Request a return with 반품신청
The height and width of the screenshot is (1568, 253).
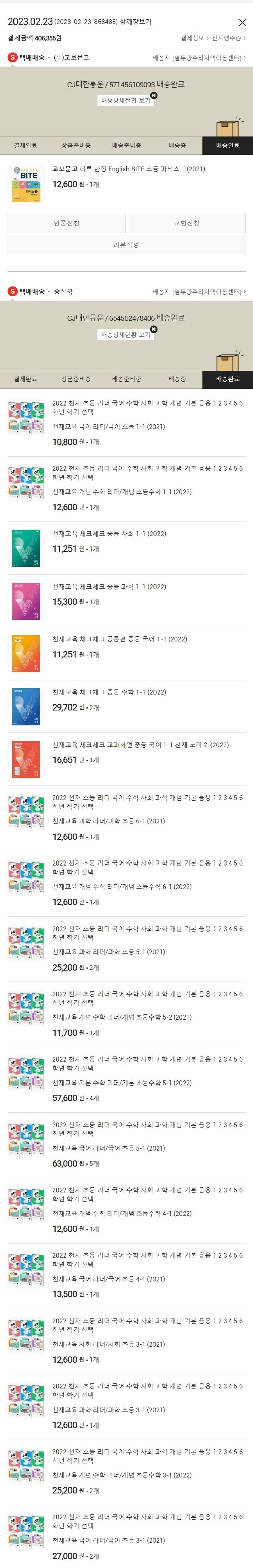pyautogui.click(x=66, y=223)
